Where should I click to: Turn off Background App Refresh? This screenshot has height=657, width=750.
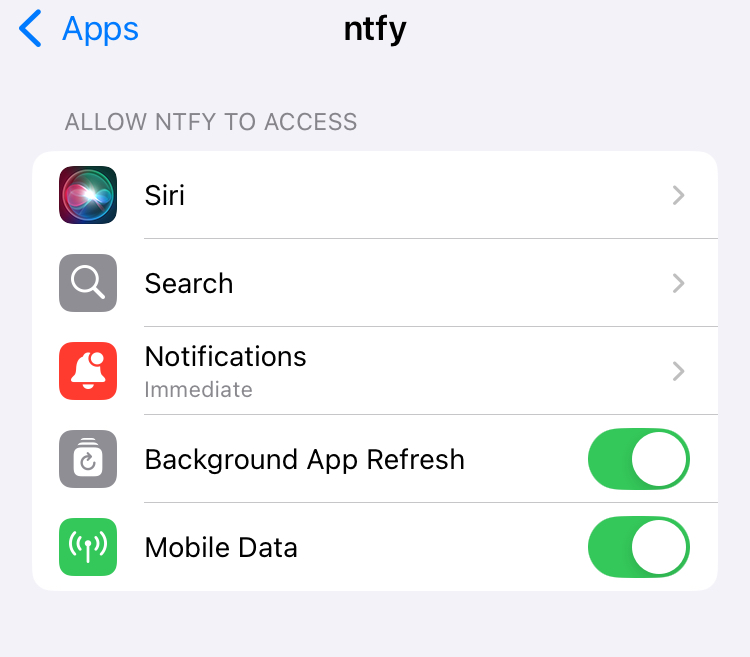(638, 460)
